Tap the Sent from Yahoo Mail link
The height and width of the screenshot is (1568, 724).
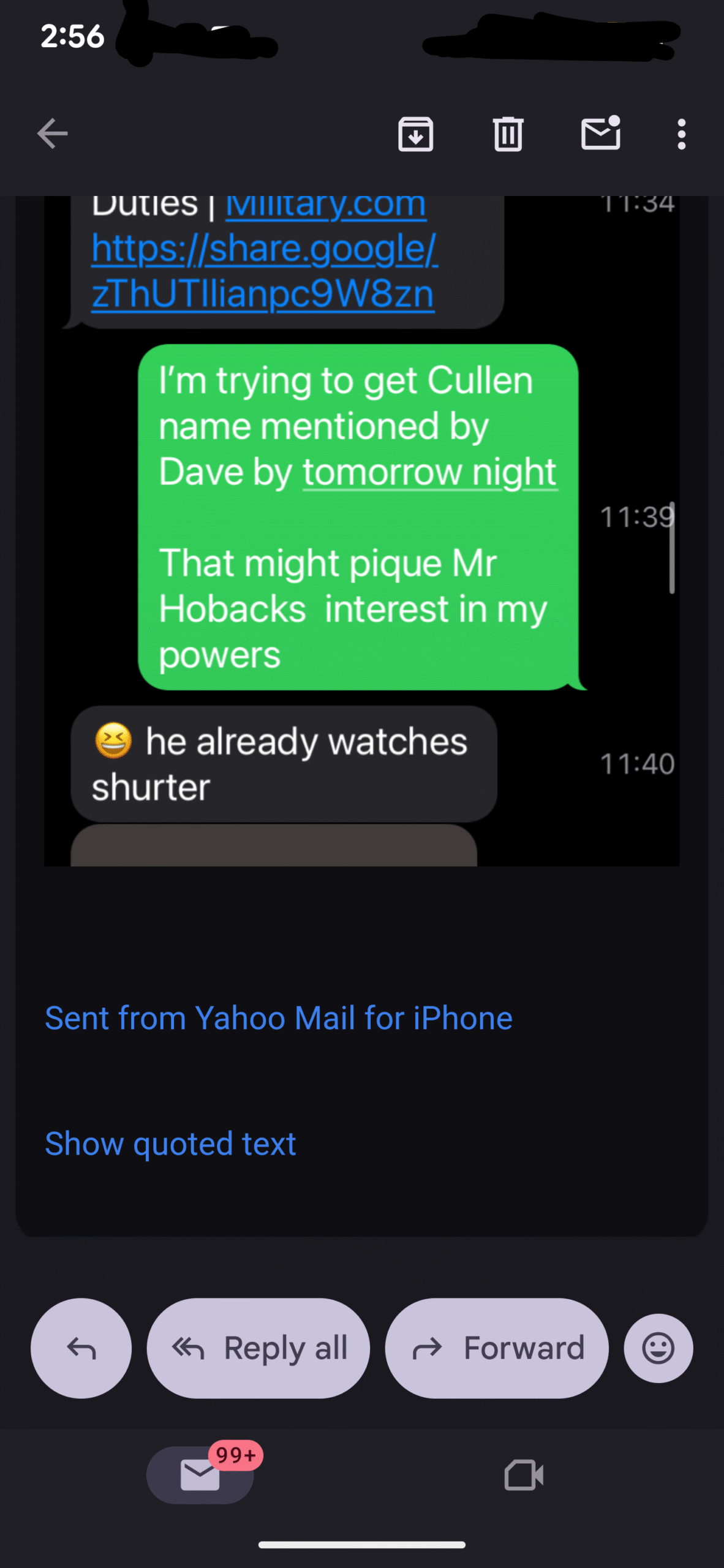279,1018
